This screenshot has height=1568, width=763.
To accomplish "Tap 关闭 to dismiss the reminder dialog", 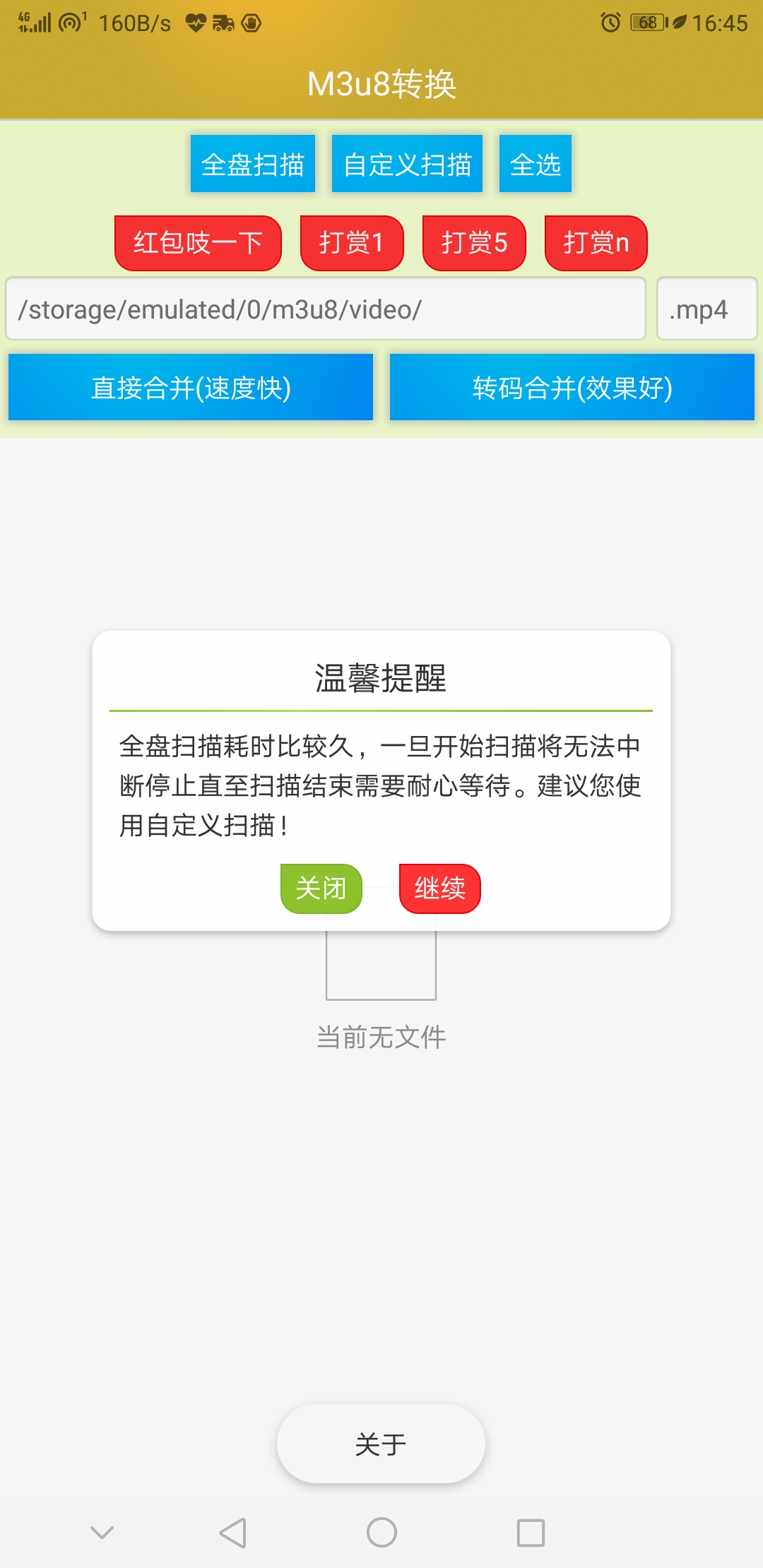I will click(321, 889).
